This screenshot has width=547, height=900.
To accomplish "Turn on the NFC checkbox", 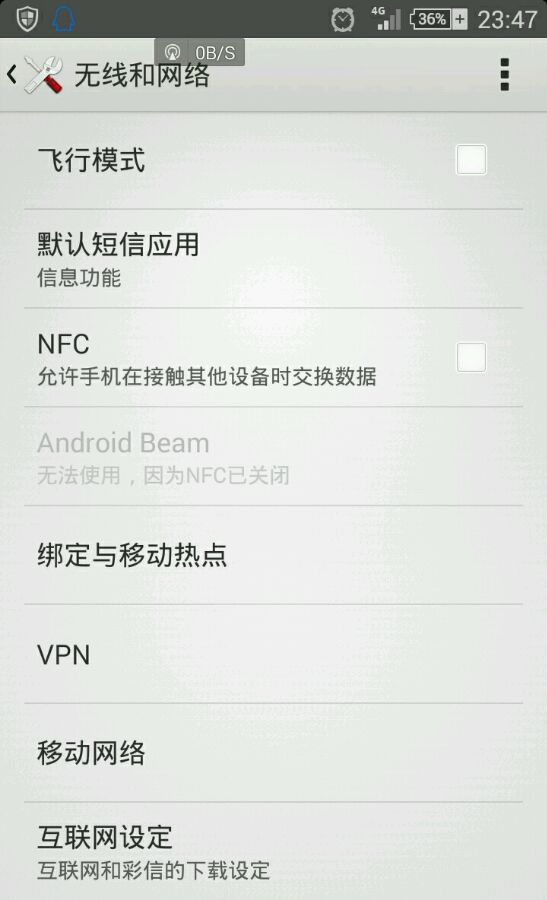I will point(471,357).
